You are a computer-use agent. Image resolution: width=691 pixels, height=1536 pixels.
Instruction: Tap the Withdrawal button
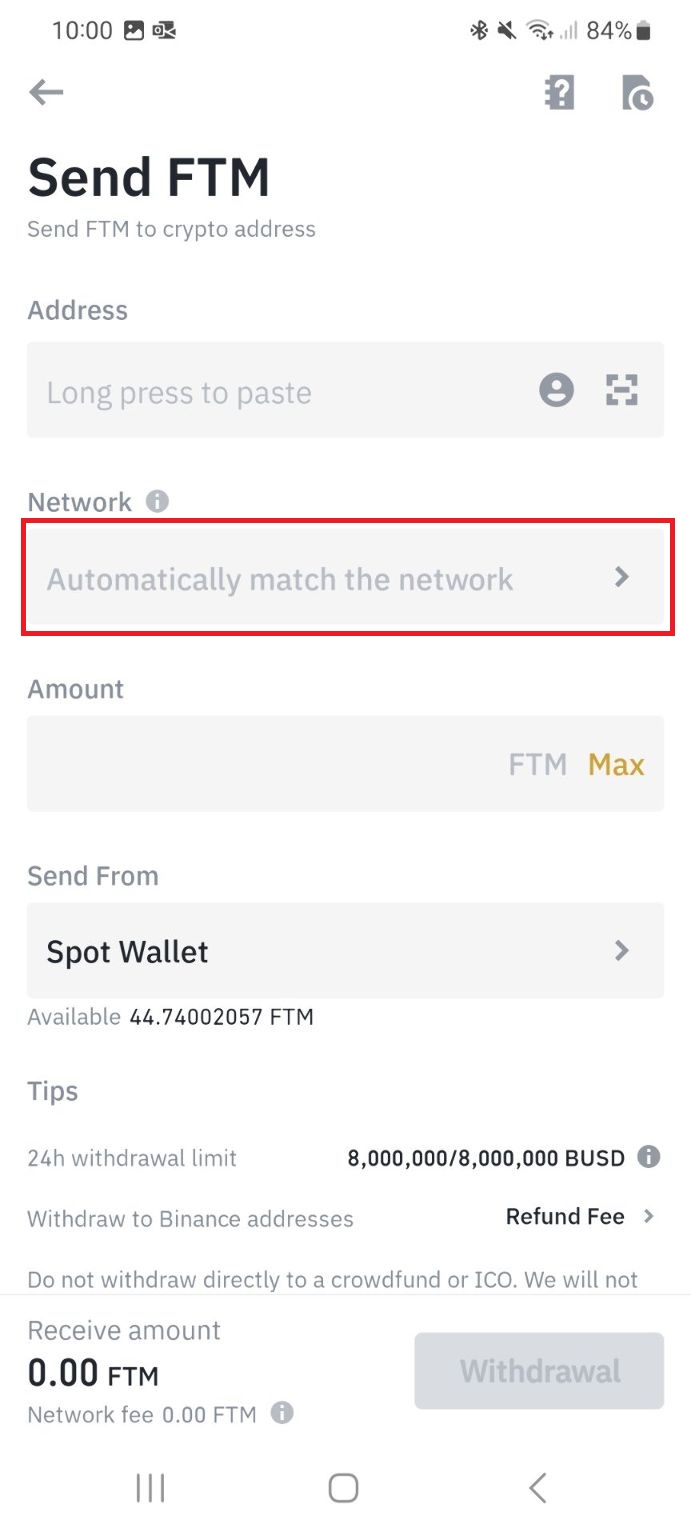(x=539, y=1370)
